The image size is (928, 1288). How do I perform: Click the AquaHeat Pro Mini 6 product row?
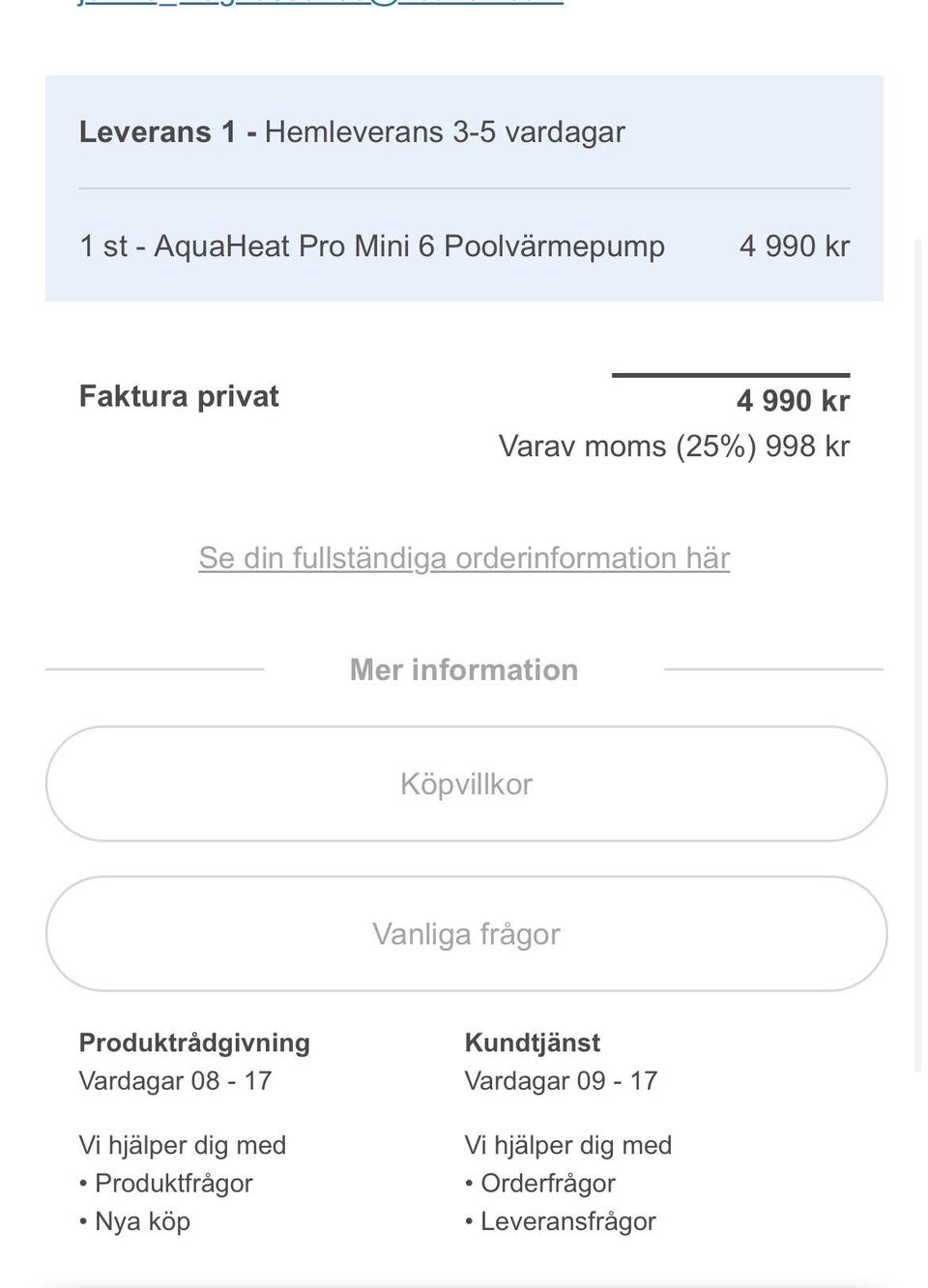click(x=372, y=246)
